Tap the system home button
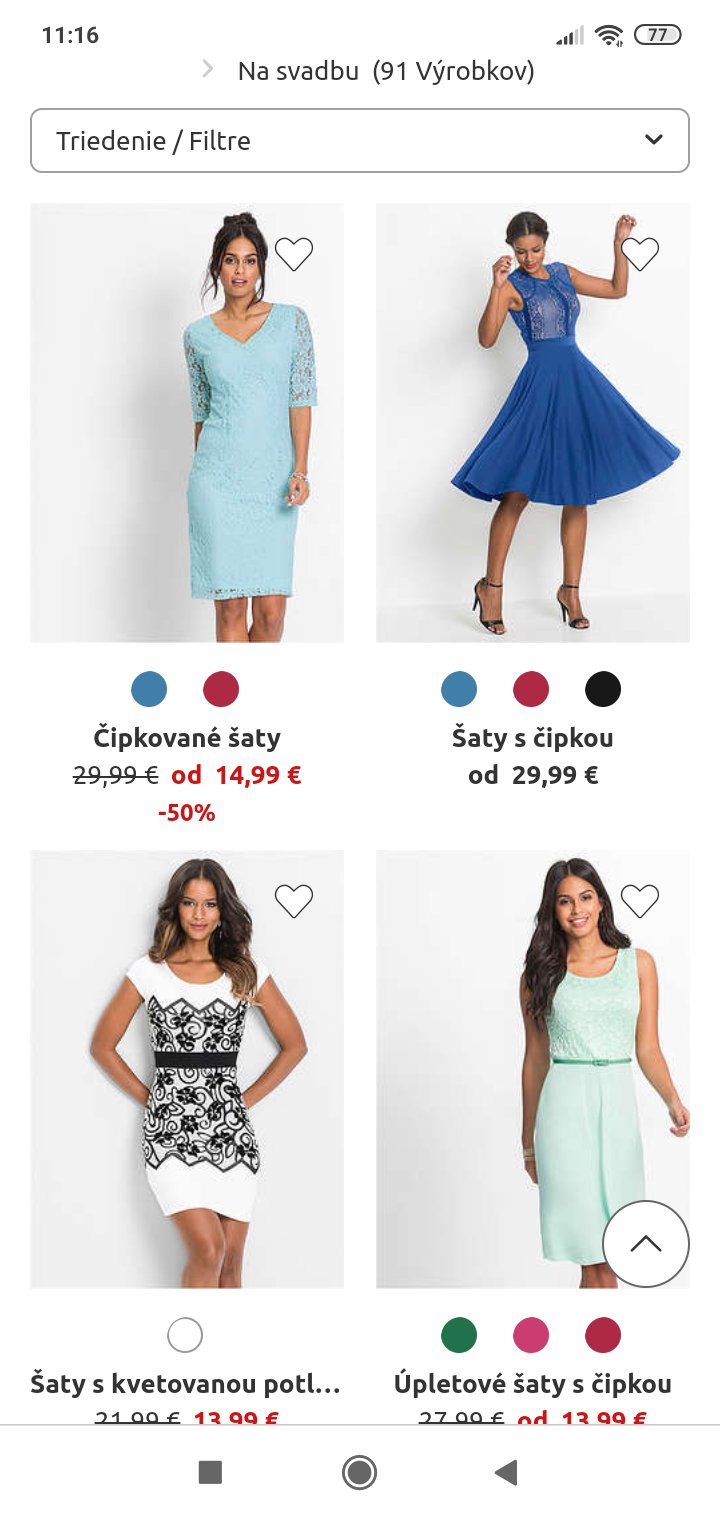 [359, 1472]
